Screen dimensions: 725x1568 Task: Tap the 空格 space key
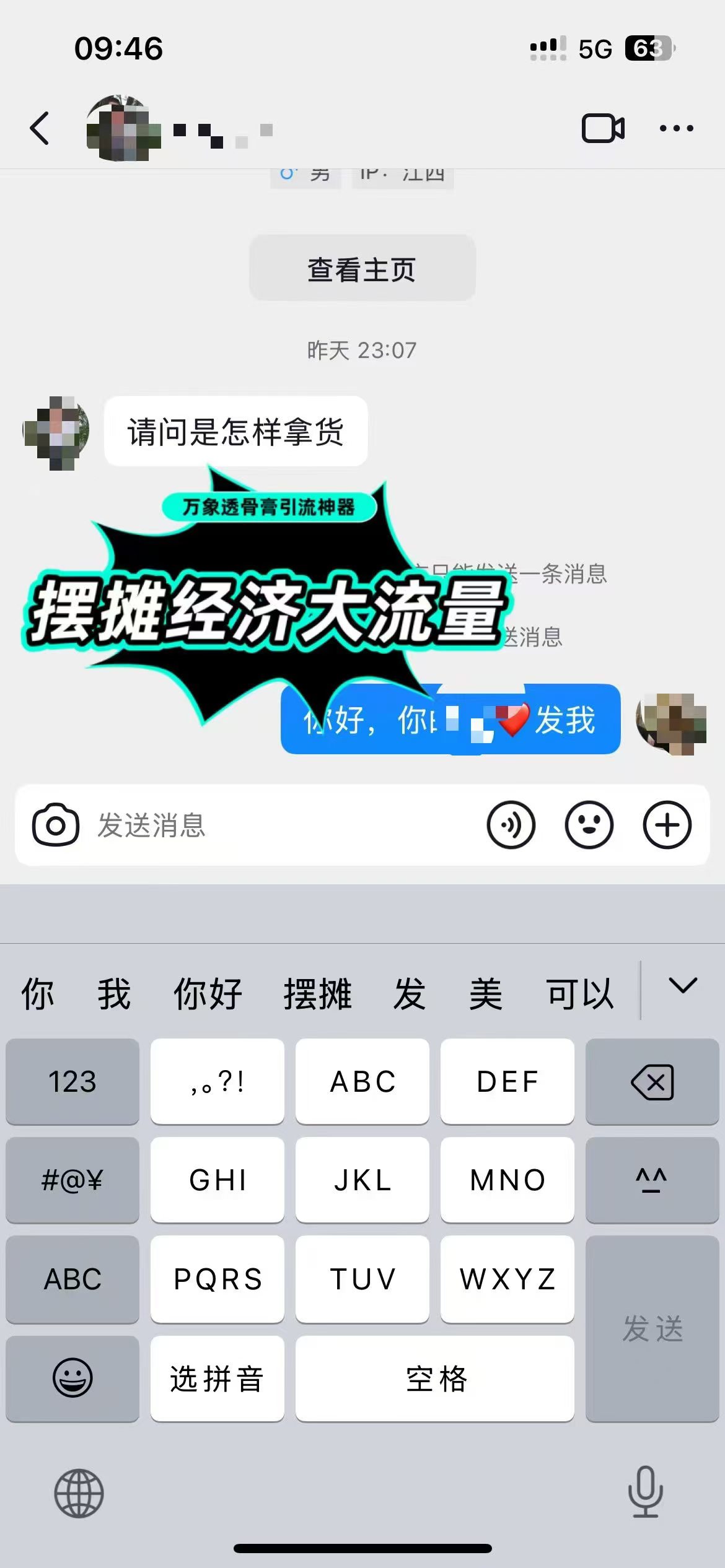[x=435, y=1379]
